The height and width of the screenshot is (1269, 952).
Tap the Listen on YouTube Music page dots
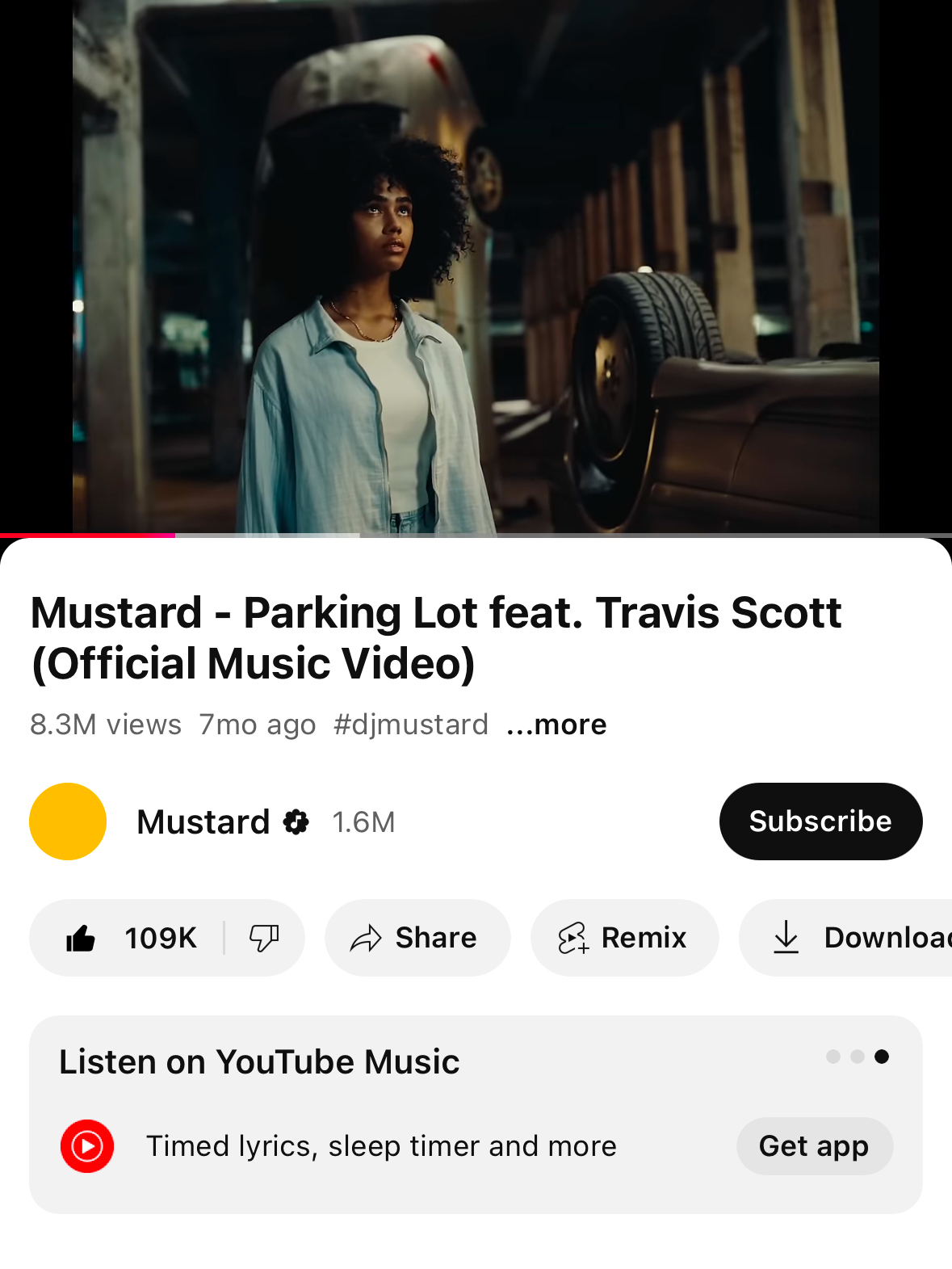pos(857,1057)
